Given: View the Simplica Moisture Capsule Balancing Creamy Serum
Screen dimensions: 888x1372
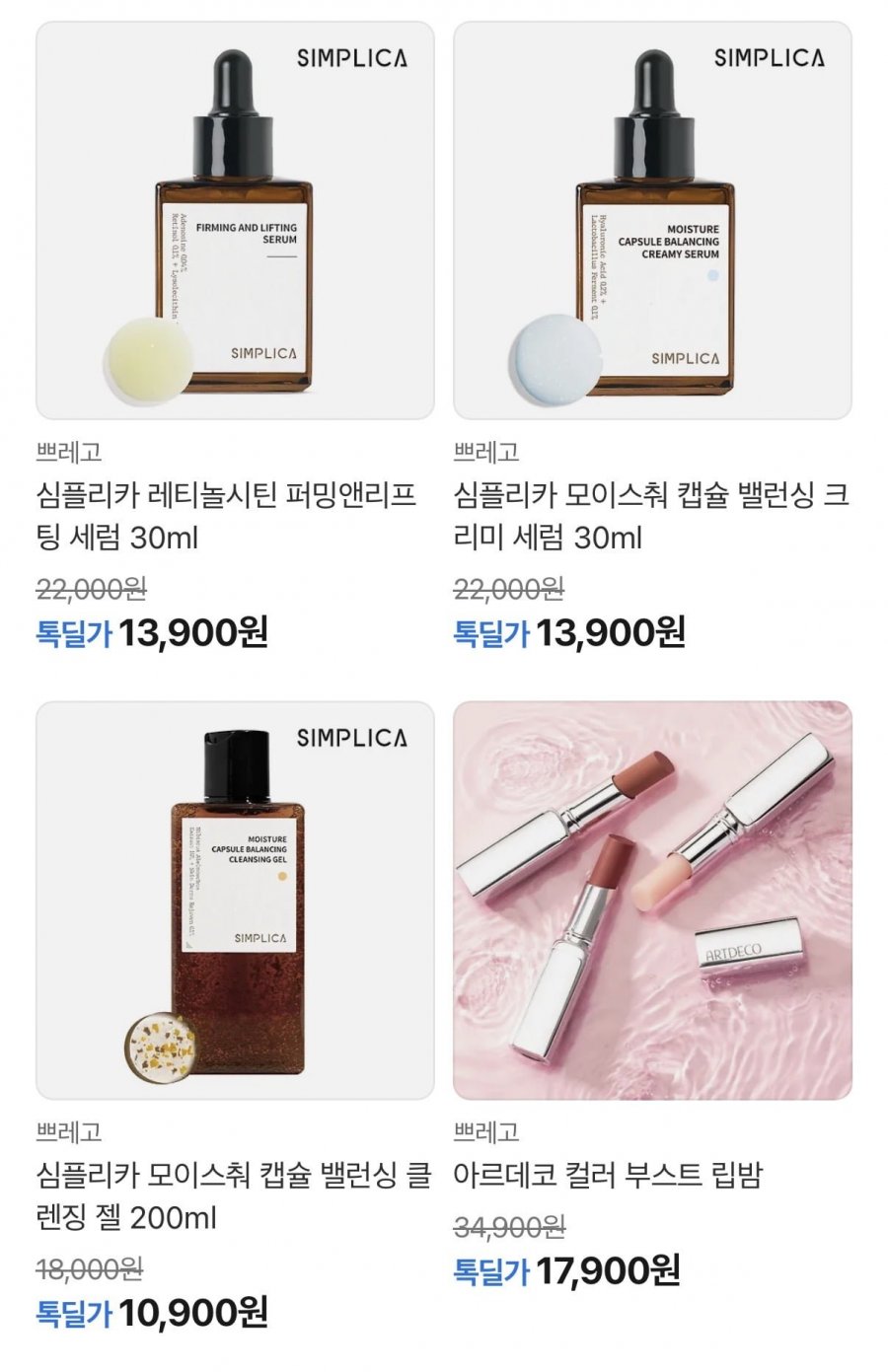Looking at the screenshot, I should tap(652, 222).
